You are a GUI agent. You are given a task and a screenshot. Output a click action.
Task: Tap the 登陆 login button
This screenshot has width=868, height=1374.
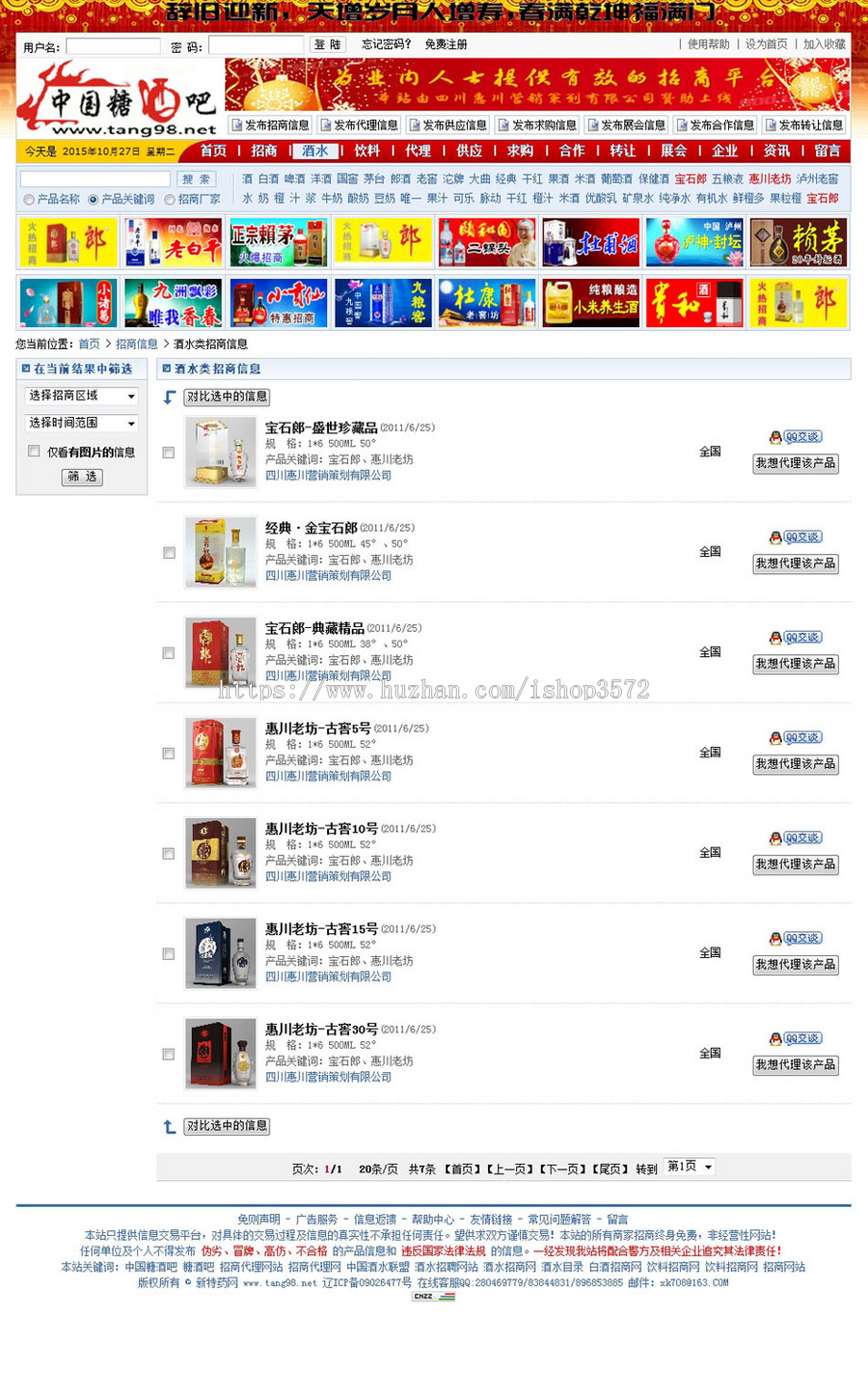[328, 44]
